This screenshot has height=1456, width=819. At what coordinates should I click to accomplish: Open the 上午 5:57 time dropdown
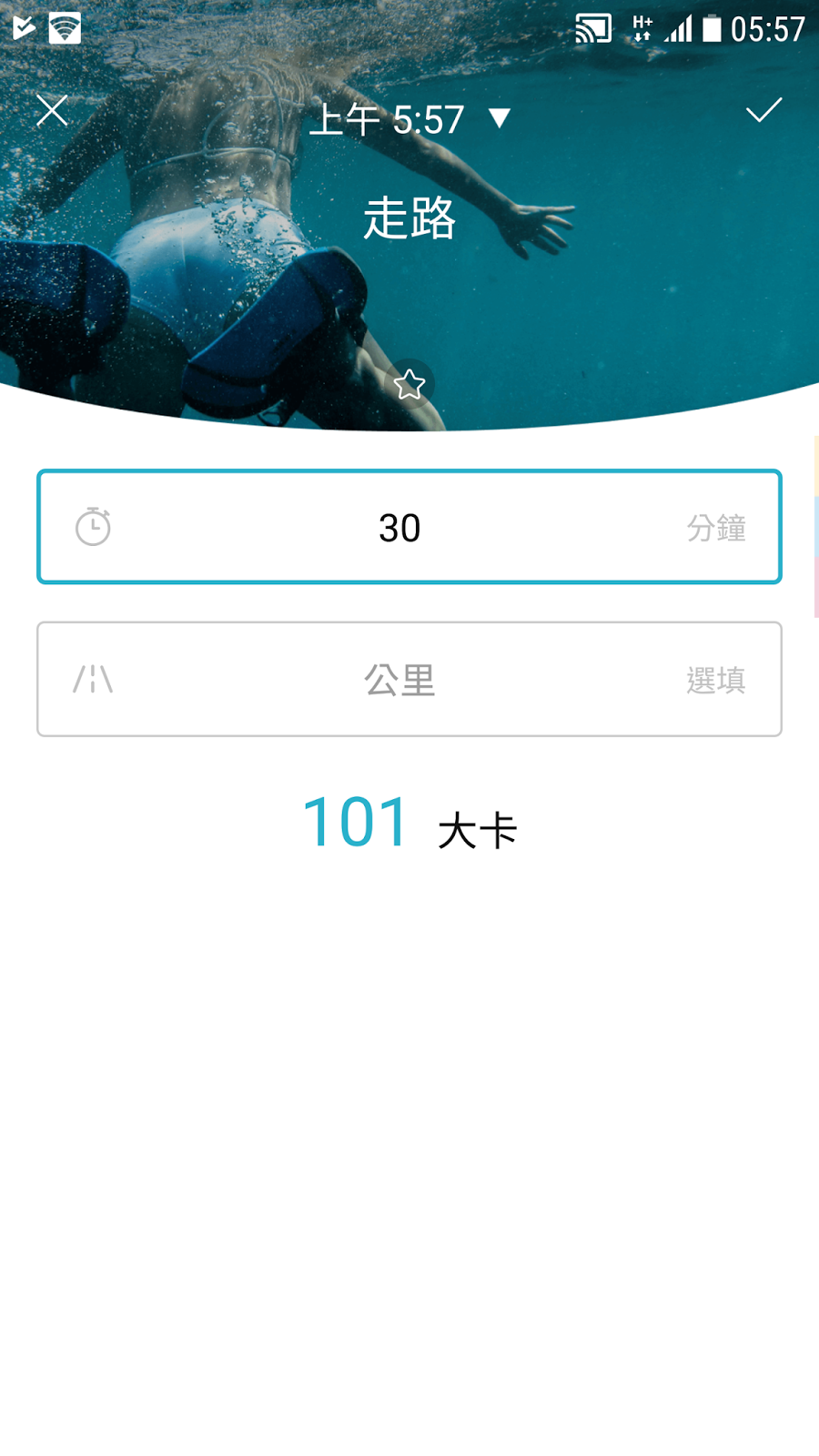coord(409,119)
